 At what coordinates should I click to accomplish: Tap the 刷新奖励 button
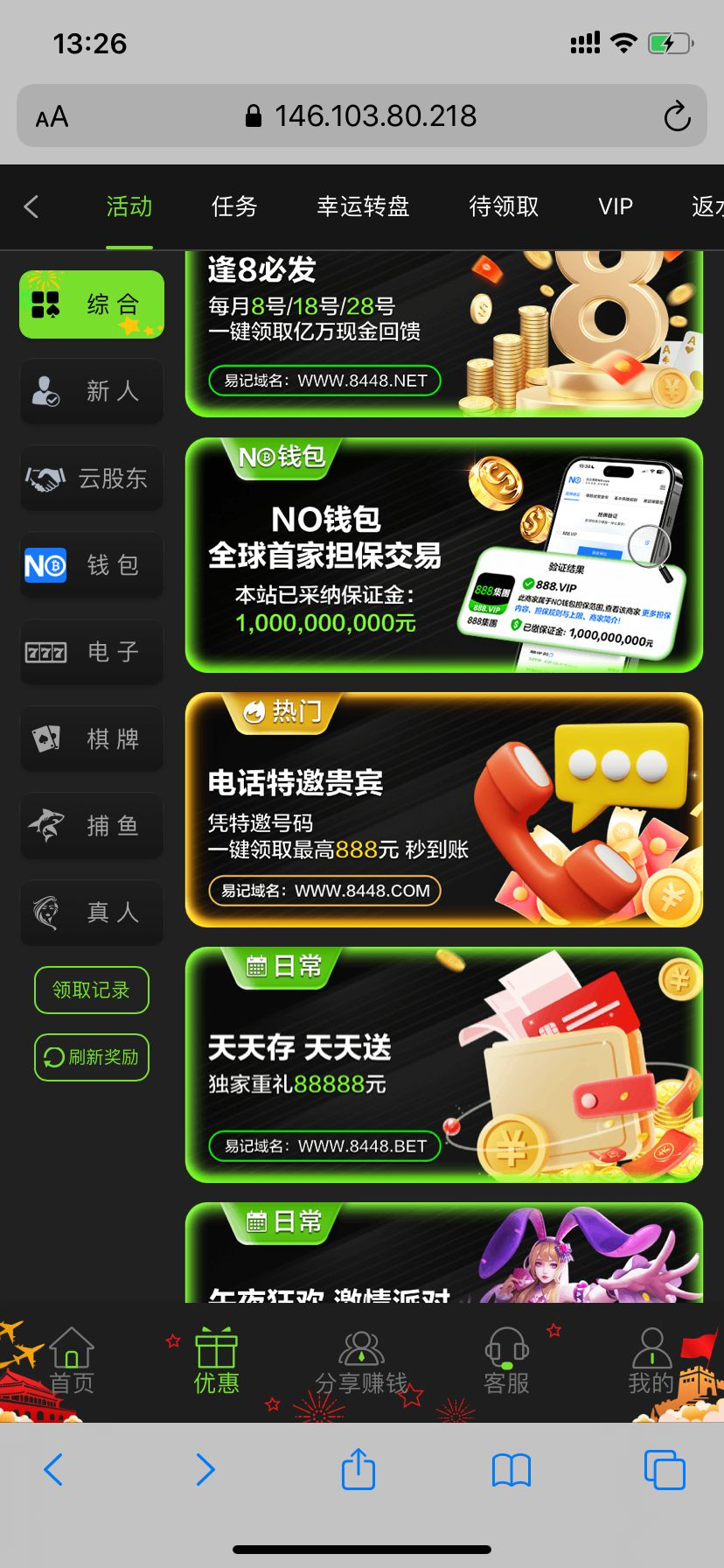coord(92,1057)
